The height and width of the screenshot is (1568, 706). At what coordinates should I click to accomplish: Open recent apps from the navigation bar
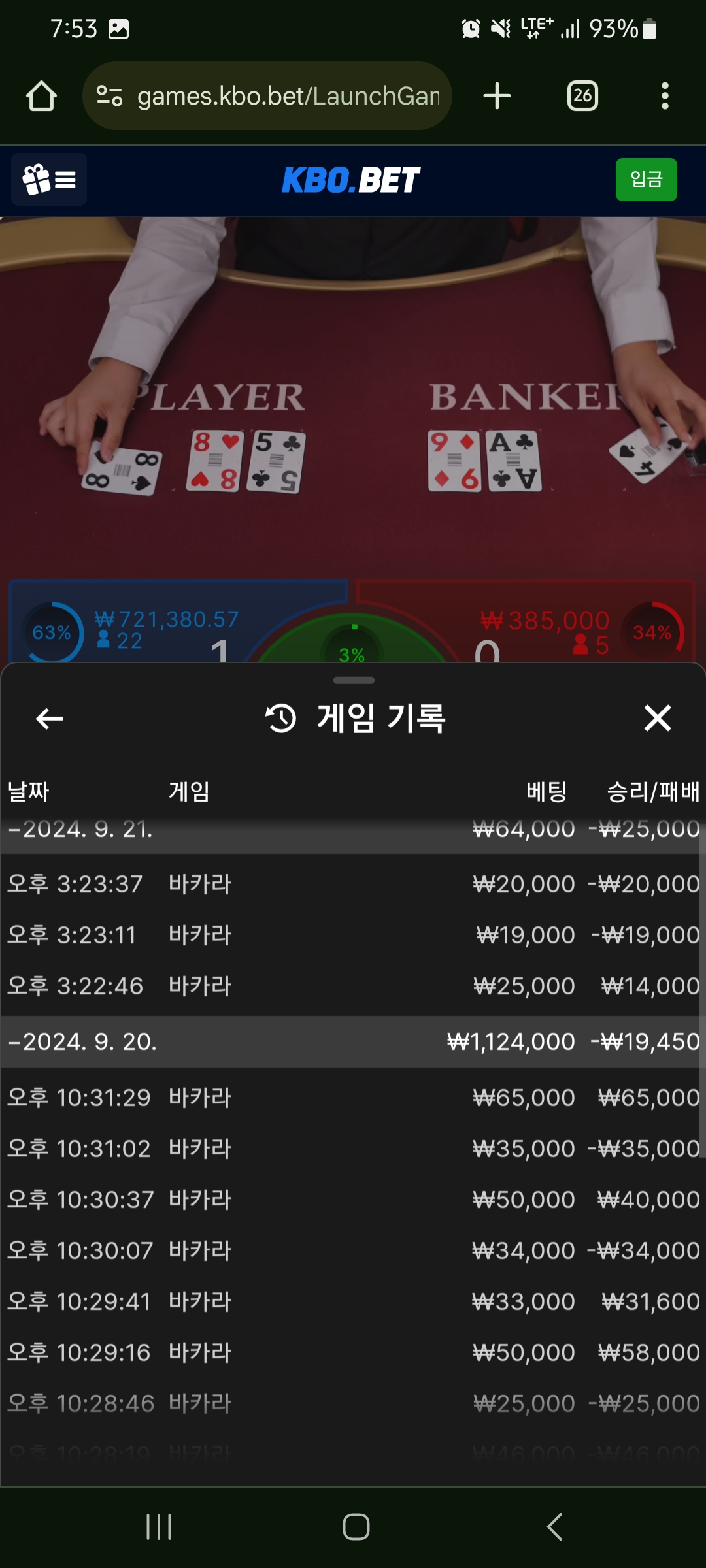[x=159, y=1527]
